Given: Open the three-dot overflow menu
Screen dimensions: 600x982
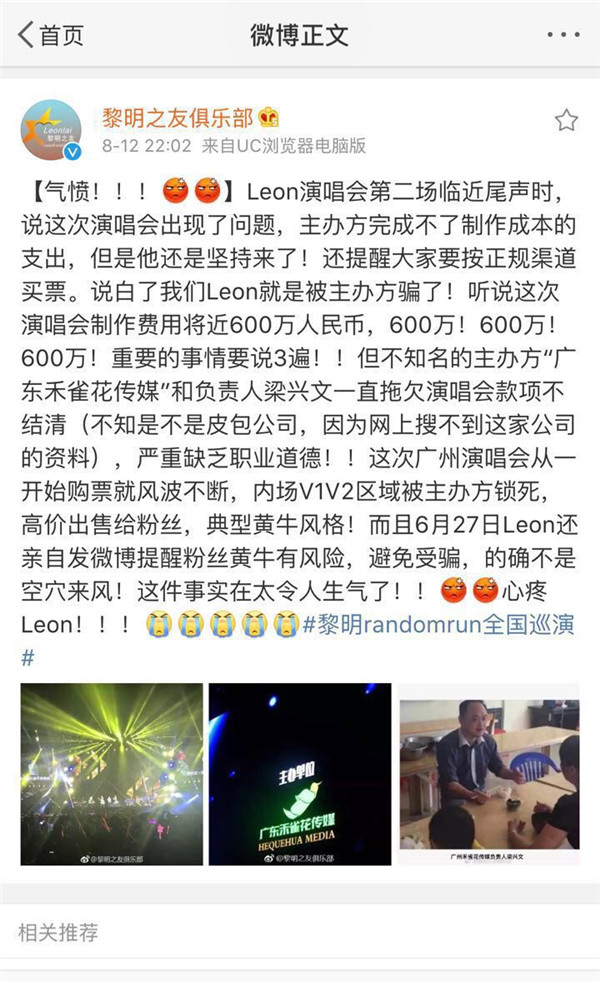Looking at the screenshot, I should pyautogui.click(x=562, y=35).
